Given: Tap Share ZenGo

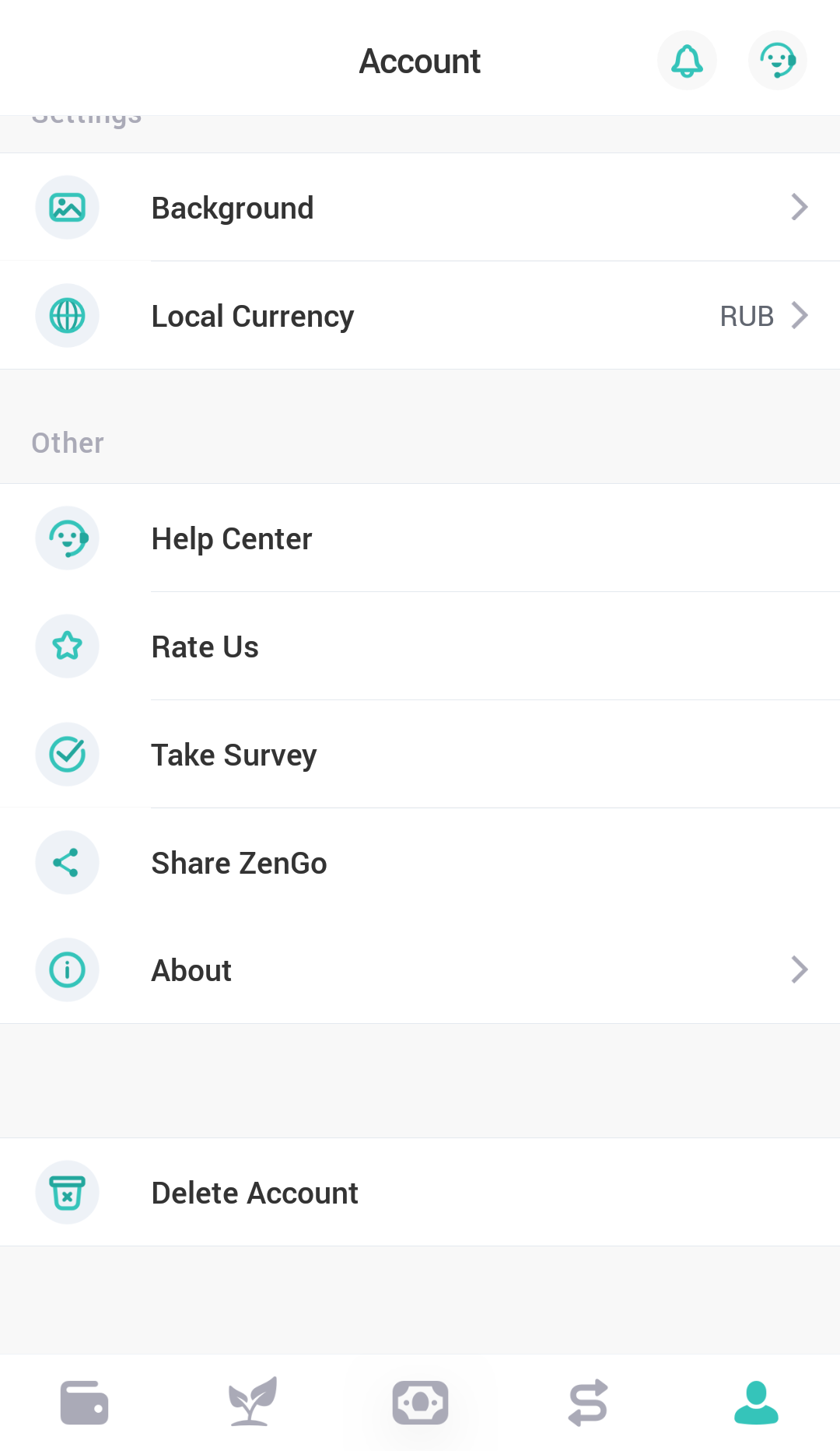Looking at the screenshot, I should click(420, 863).
